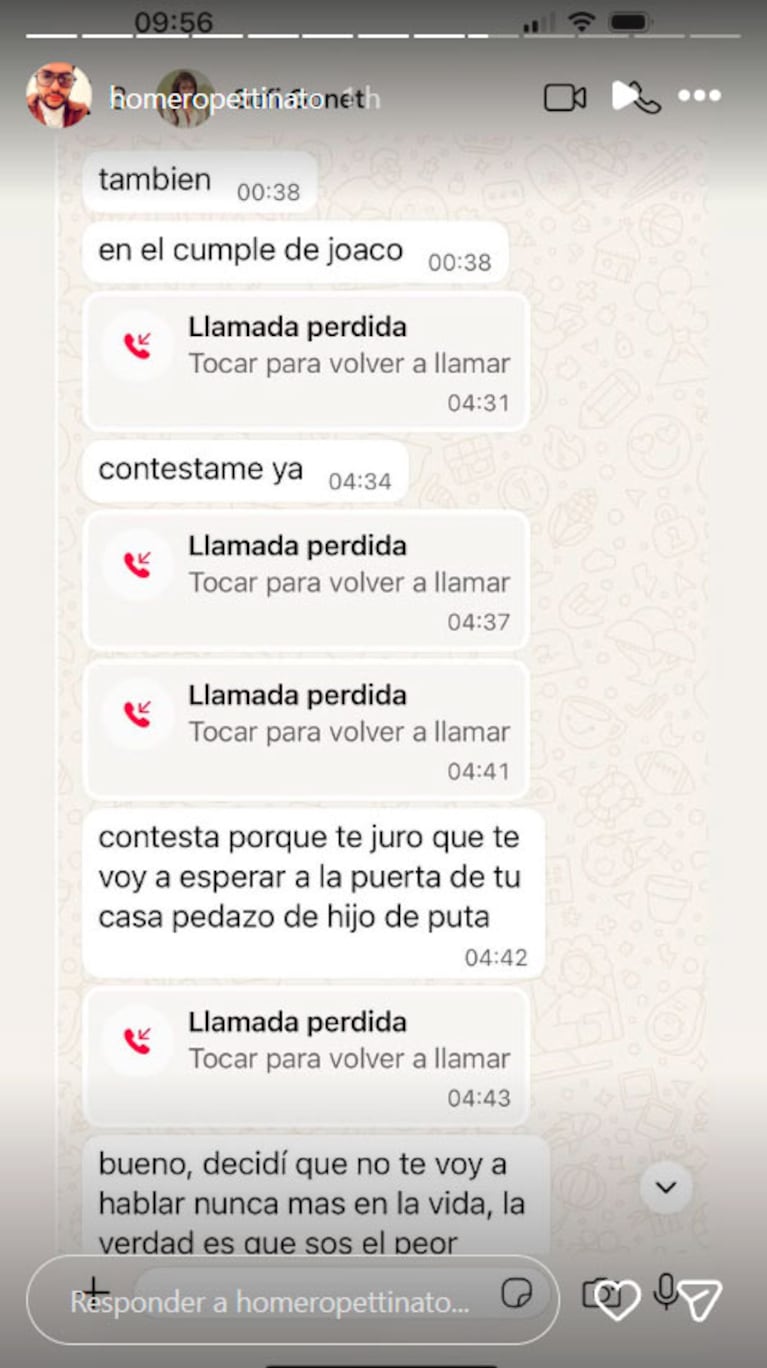Expand the chat with the chevron down button
The height and width of the screenshot is (1368, 767).
(666, 1186)
